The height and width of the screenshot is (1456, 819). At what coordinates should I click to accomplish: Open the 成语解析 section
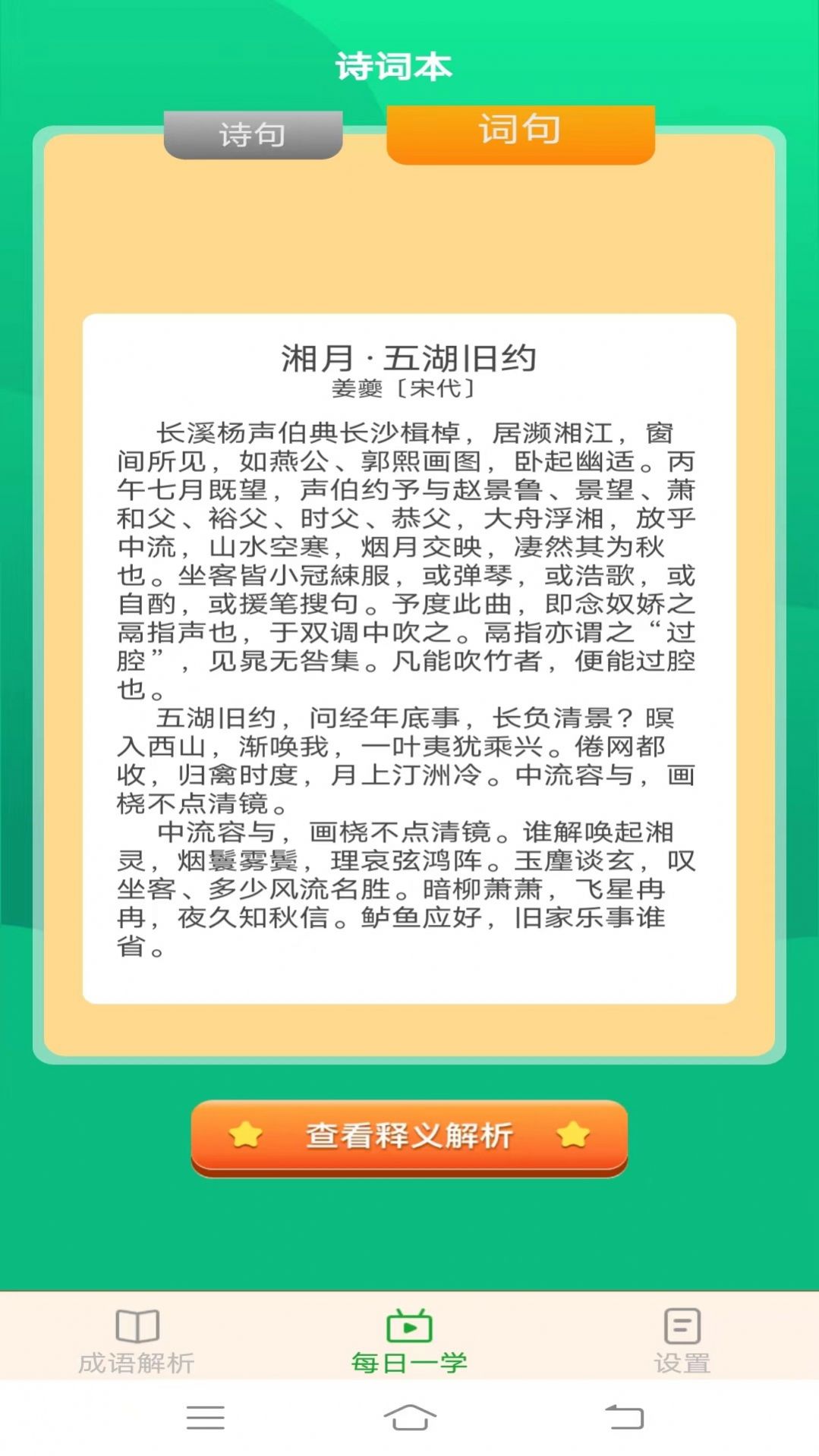tap(137, 1342)
